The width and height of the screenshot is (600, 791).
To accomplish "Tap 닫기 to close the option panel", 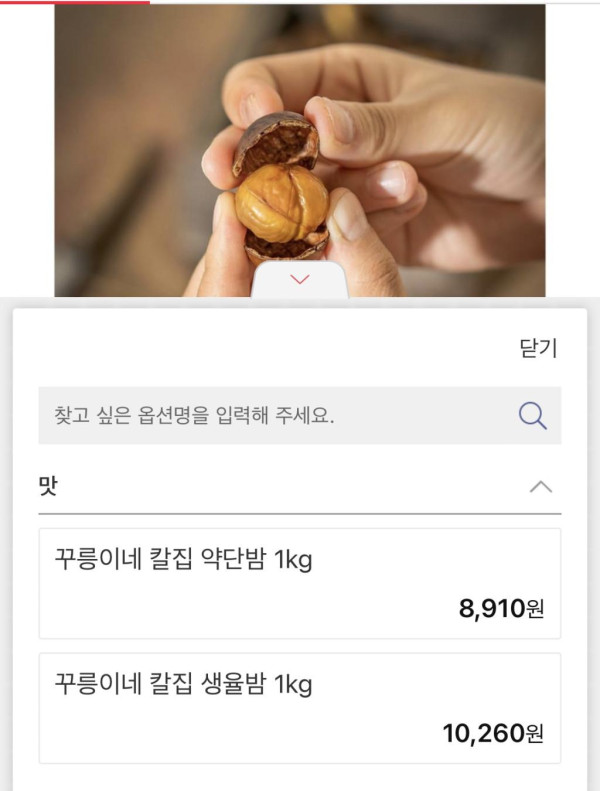I will click(538, 349).
